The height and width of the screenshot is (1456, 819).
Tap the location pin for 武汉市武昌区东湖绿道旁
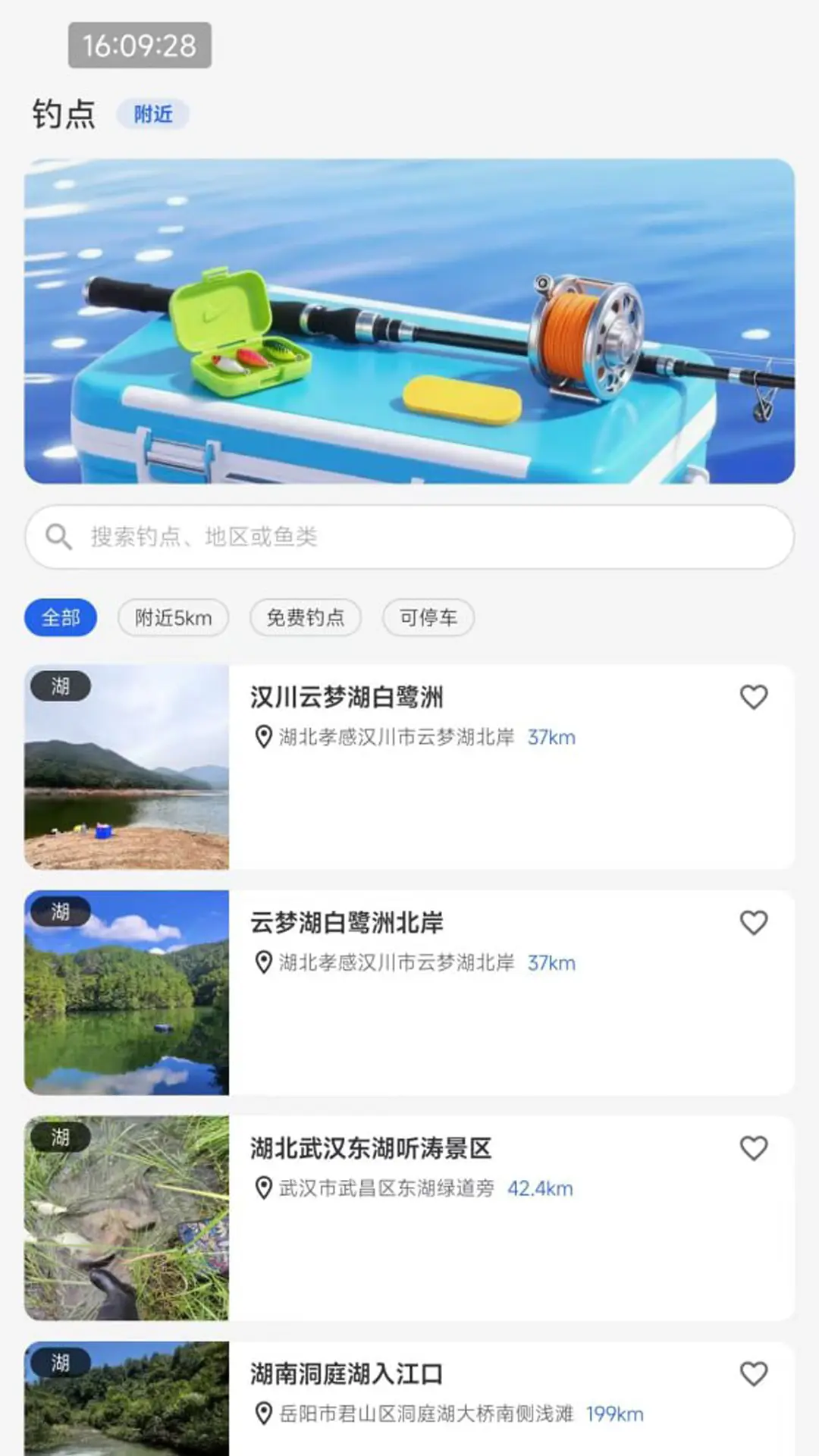click(263, 1189)
